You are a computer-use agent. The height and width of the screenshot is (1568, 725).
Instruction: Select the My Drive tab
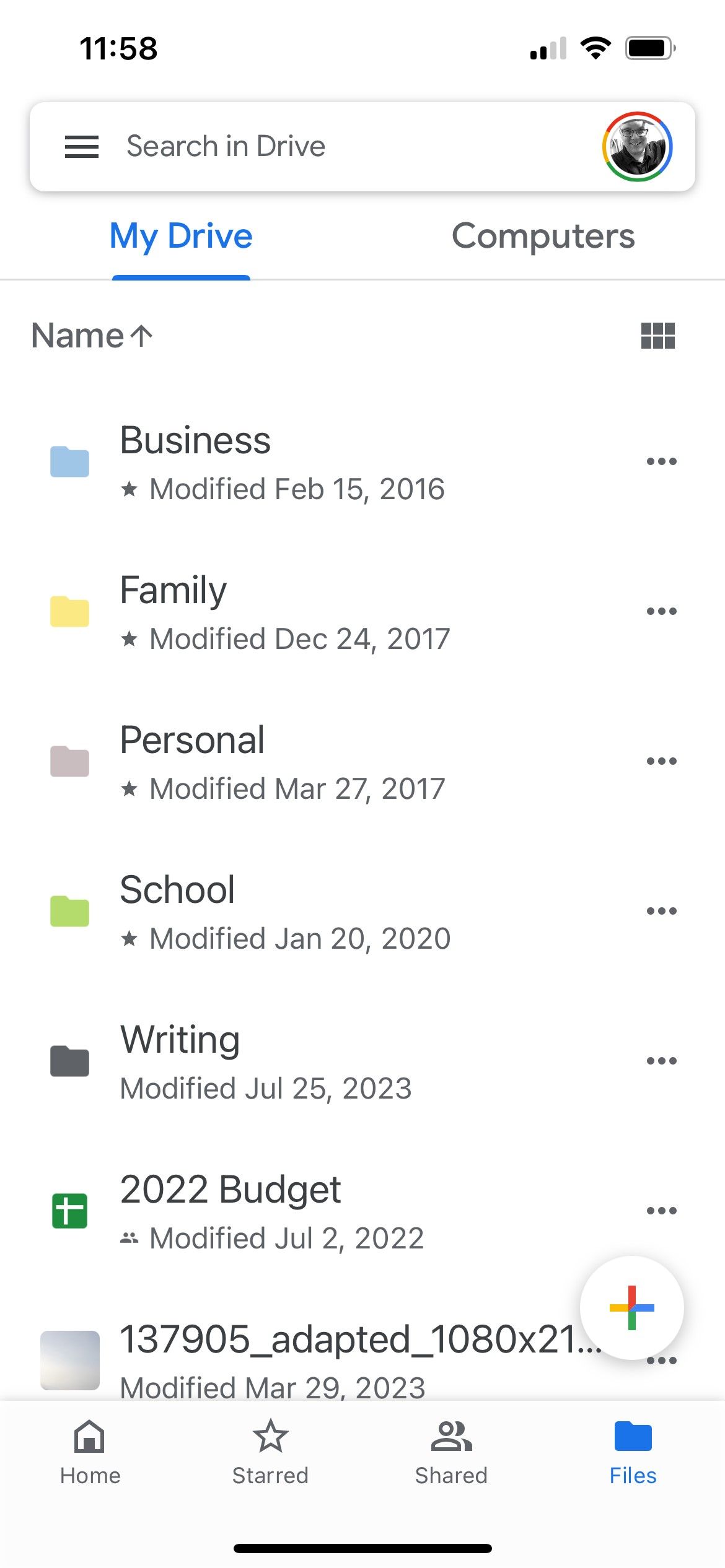180,235
